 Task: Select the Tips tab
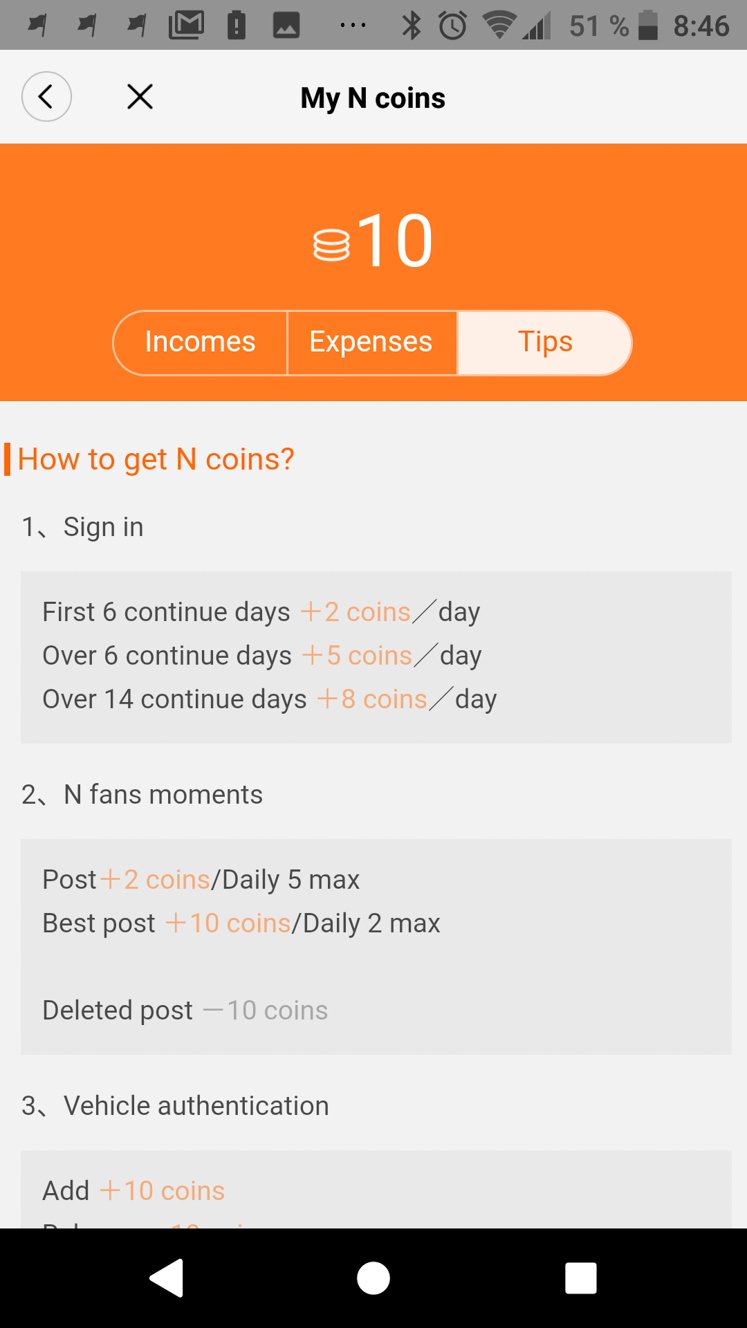(x=545, y=342)
